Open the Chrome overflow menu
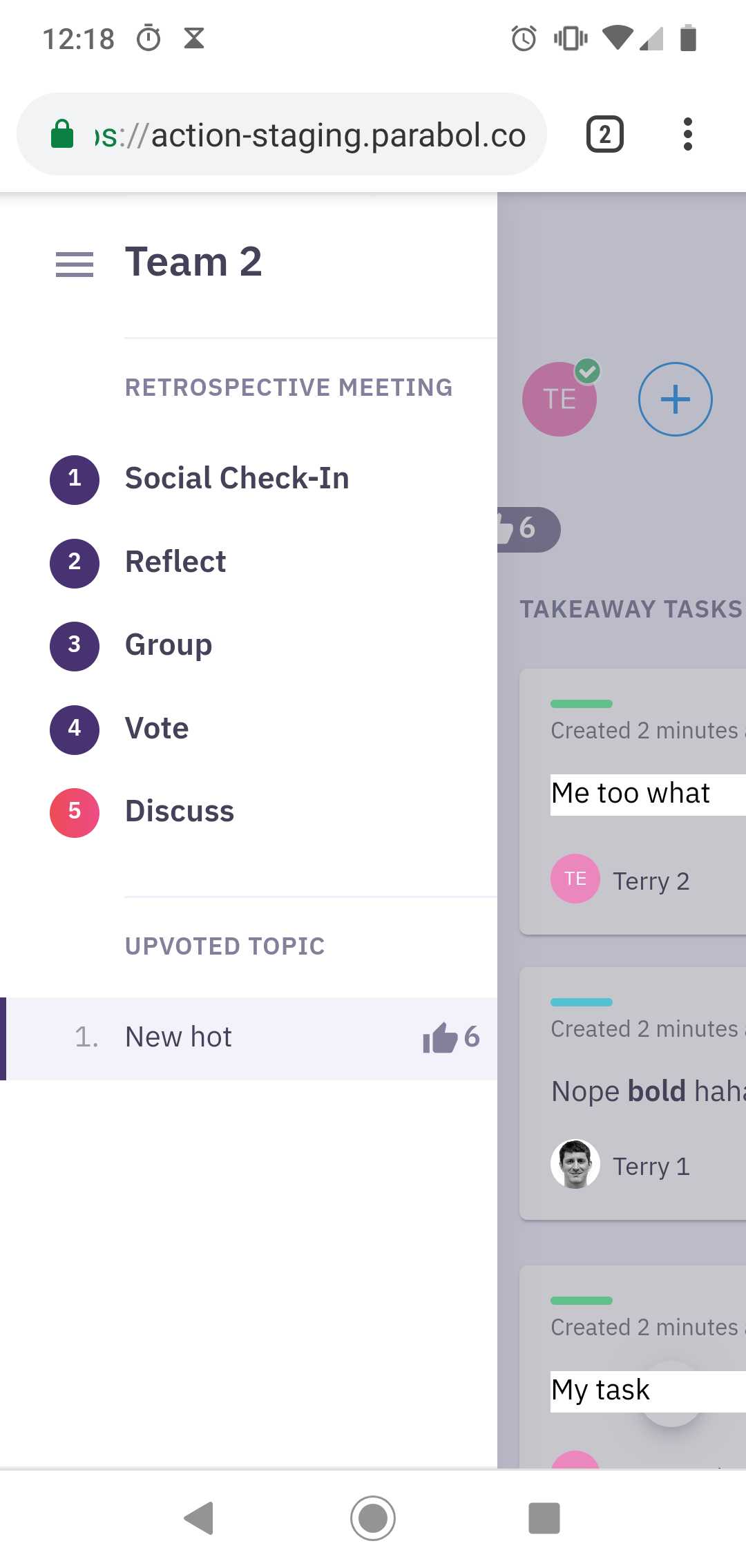746x1568 pixels. pos(687,135)
